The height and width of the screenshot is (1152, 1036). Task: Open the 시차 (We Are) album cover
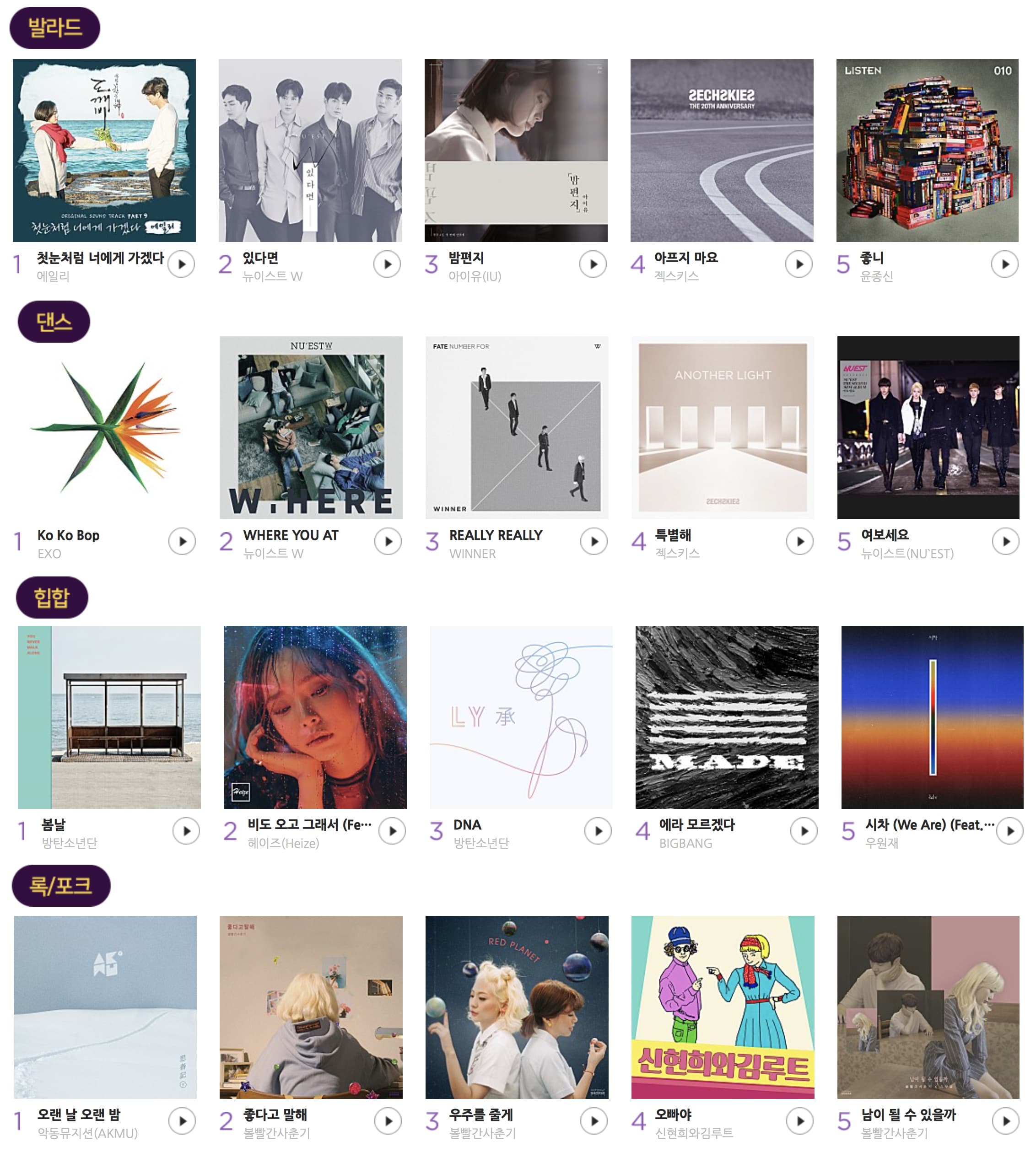pyautogui.click(x=932, y=717)
